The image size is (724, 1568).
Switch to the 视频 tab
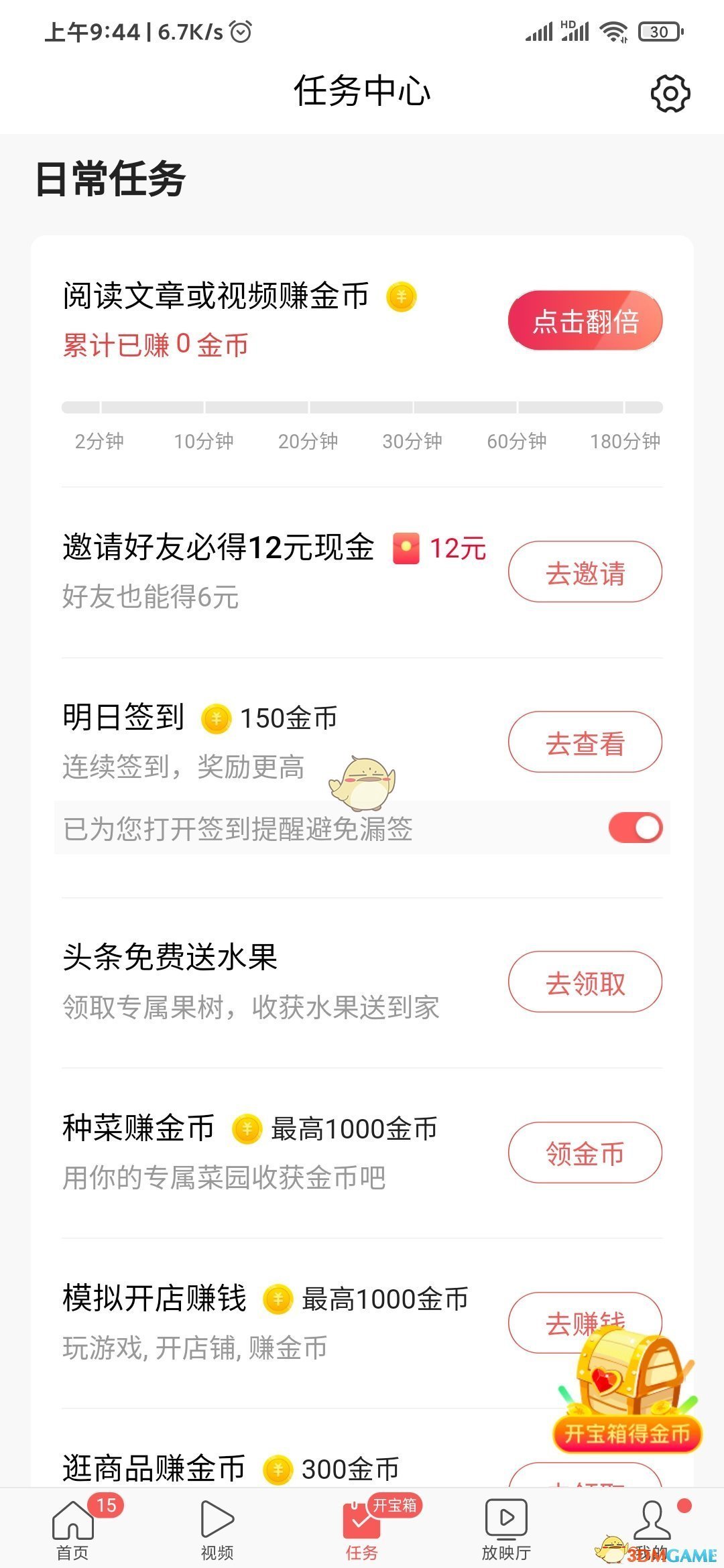pyautogui.click(x=217, y=1529)
